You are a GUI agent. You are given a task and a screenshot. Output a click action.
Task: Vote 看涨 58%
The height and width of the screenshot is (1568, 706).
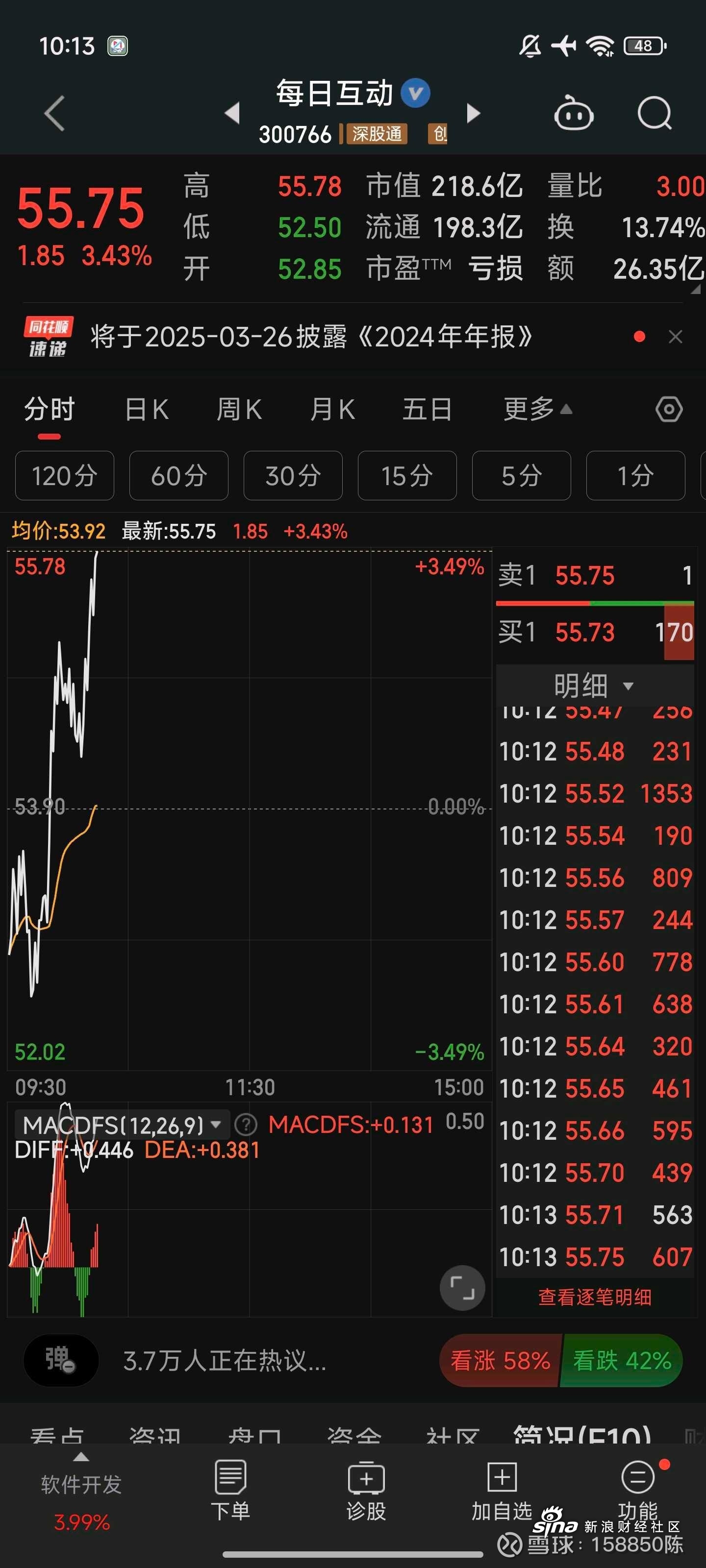click(x=500, y=1360)
